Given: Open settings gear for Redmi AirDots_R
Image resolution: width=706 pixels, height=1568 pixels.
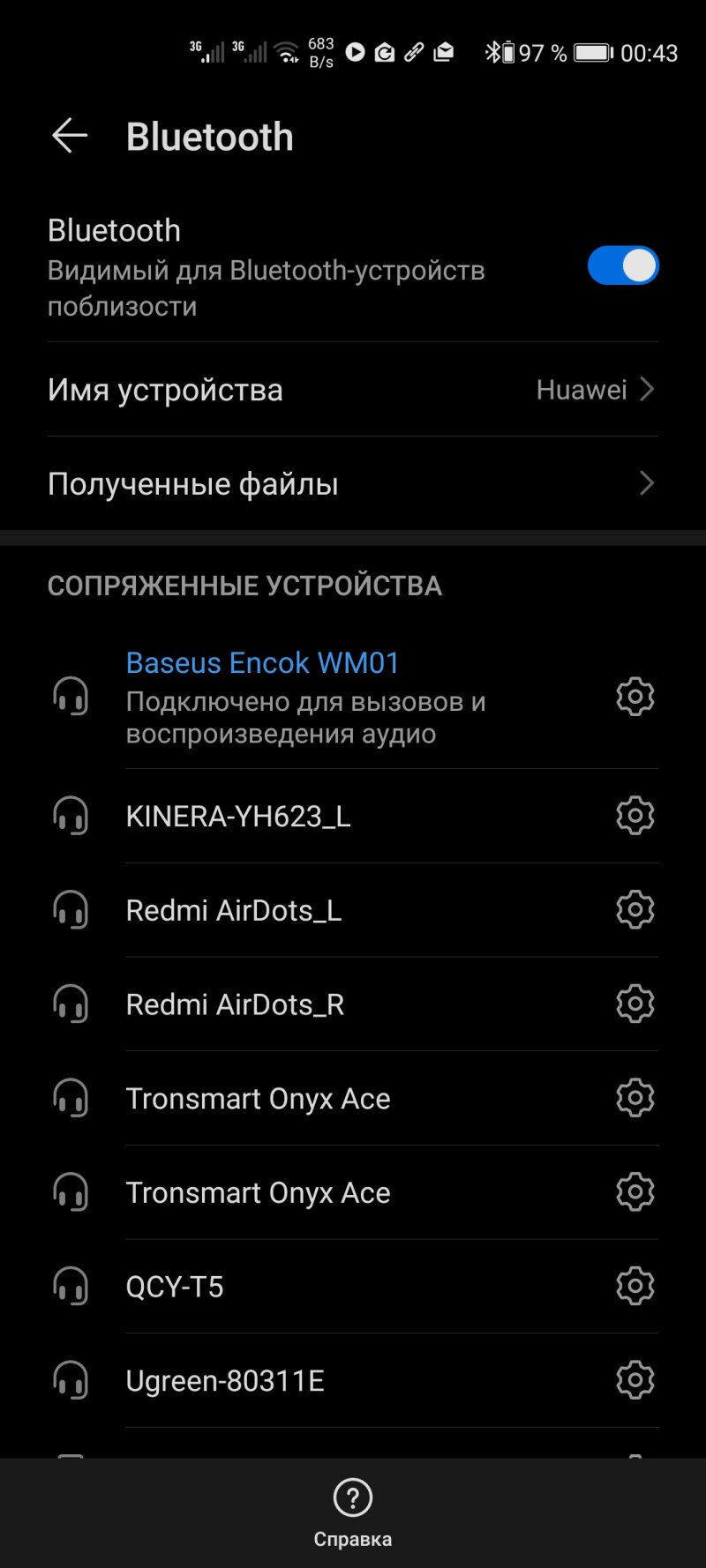Looking at the screenshot, I should tap(635, 1004).
